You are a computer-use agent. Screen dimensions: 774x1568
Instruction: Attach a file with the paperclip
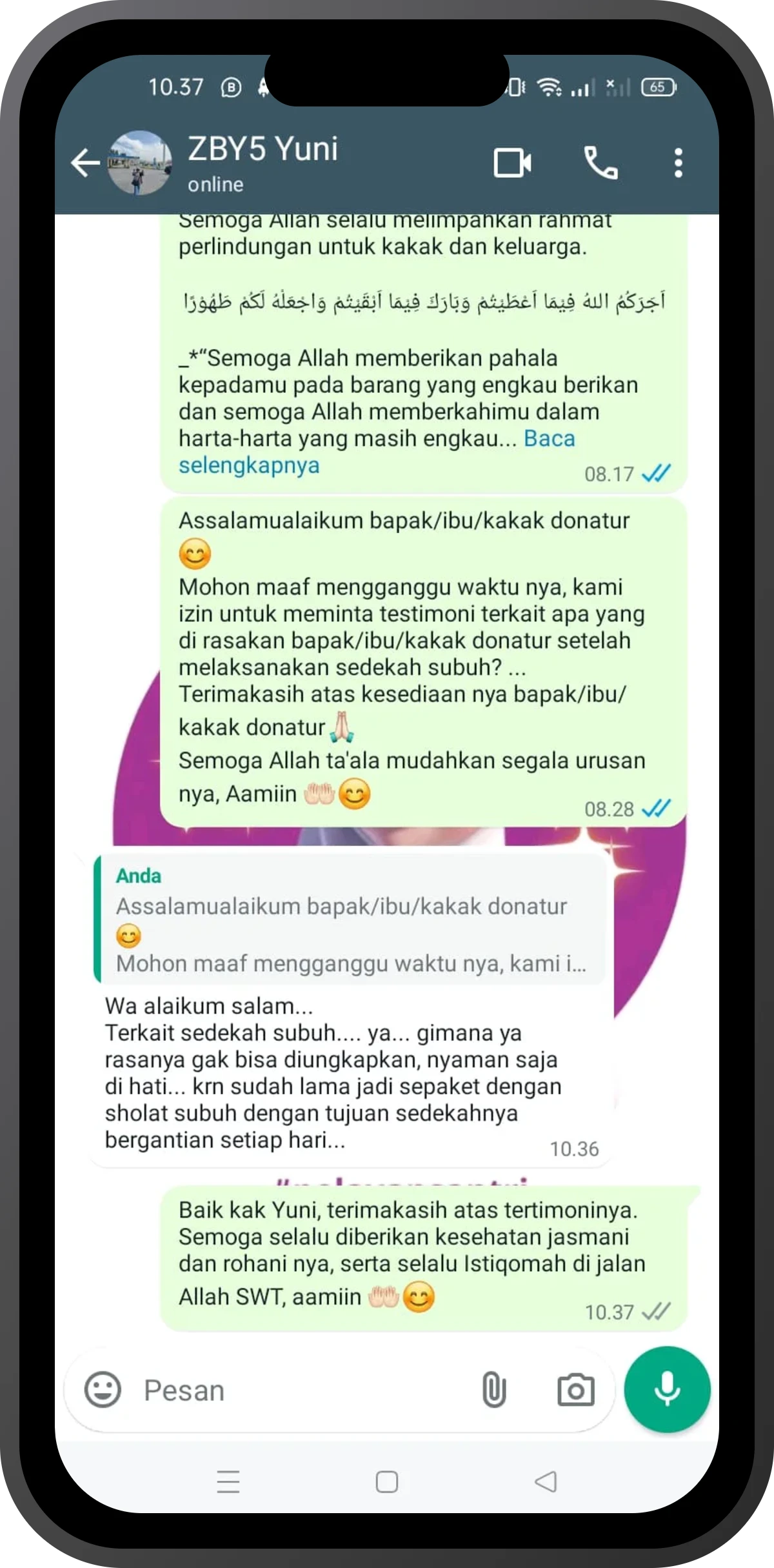coord(494,1390)
